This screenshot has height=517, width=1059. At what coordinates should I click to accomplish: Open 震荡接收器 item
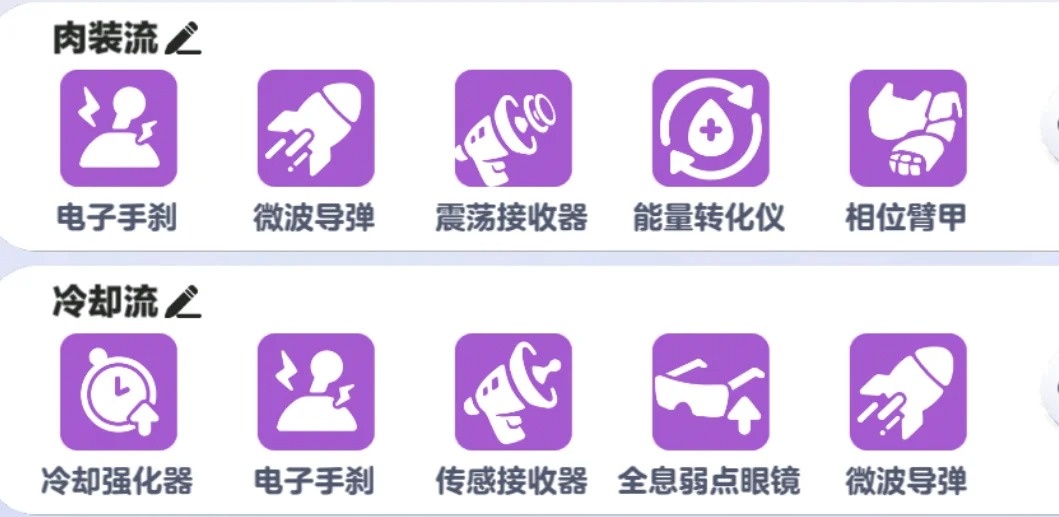pos(512,129)
